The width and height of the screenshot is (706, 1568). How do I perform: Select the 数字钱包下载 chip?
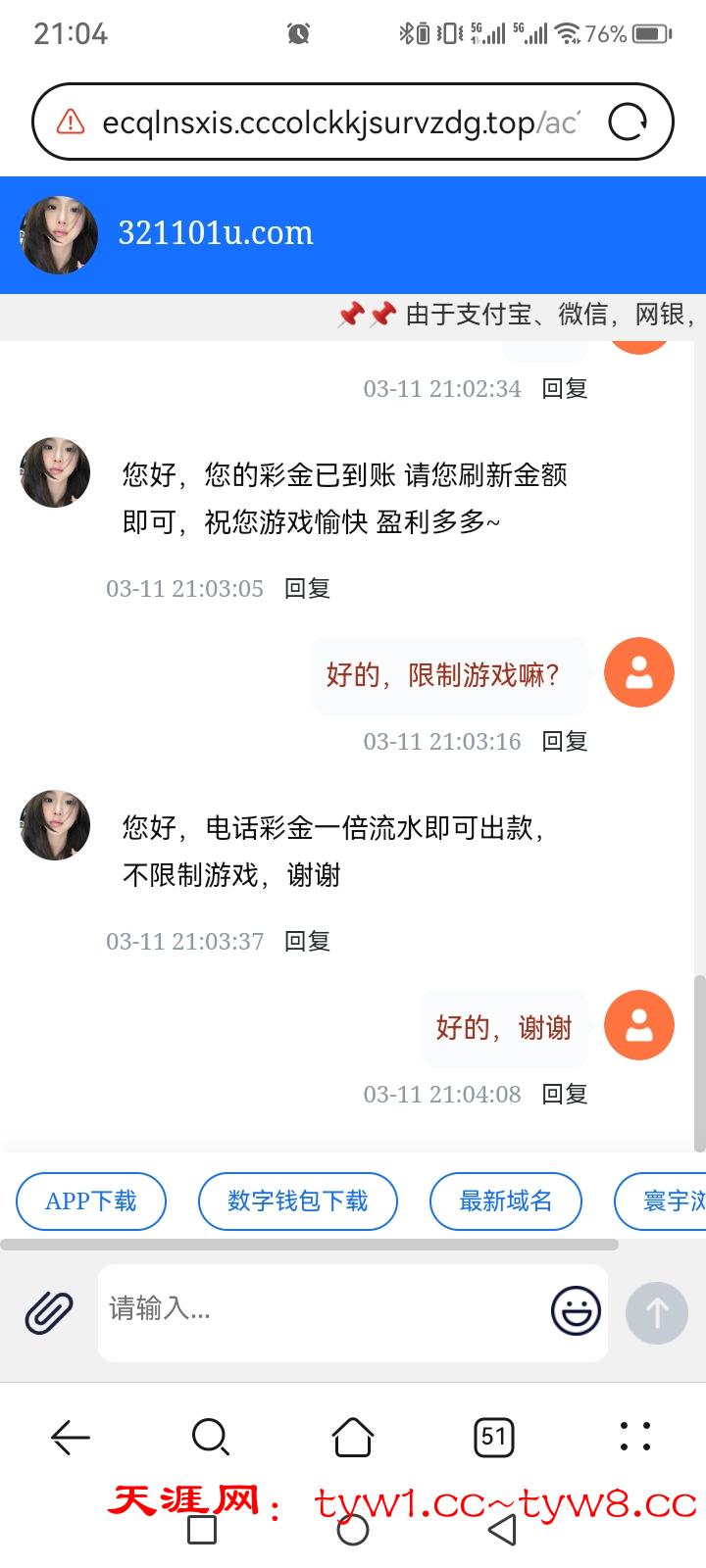(x=297, y=1200)
